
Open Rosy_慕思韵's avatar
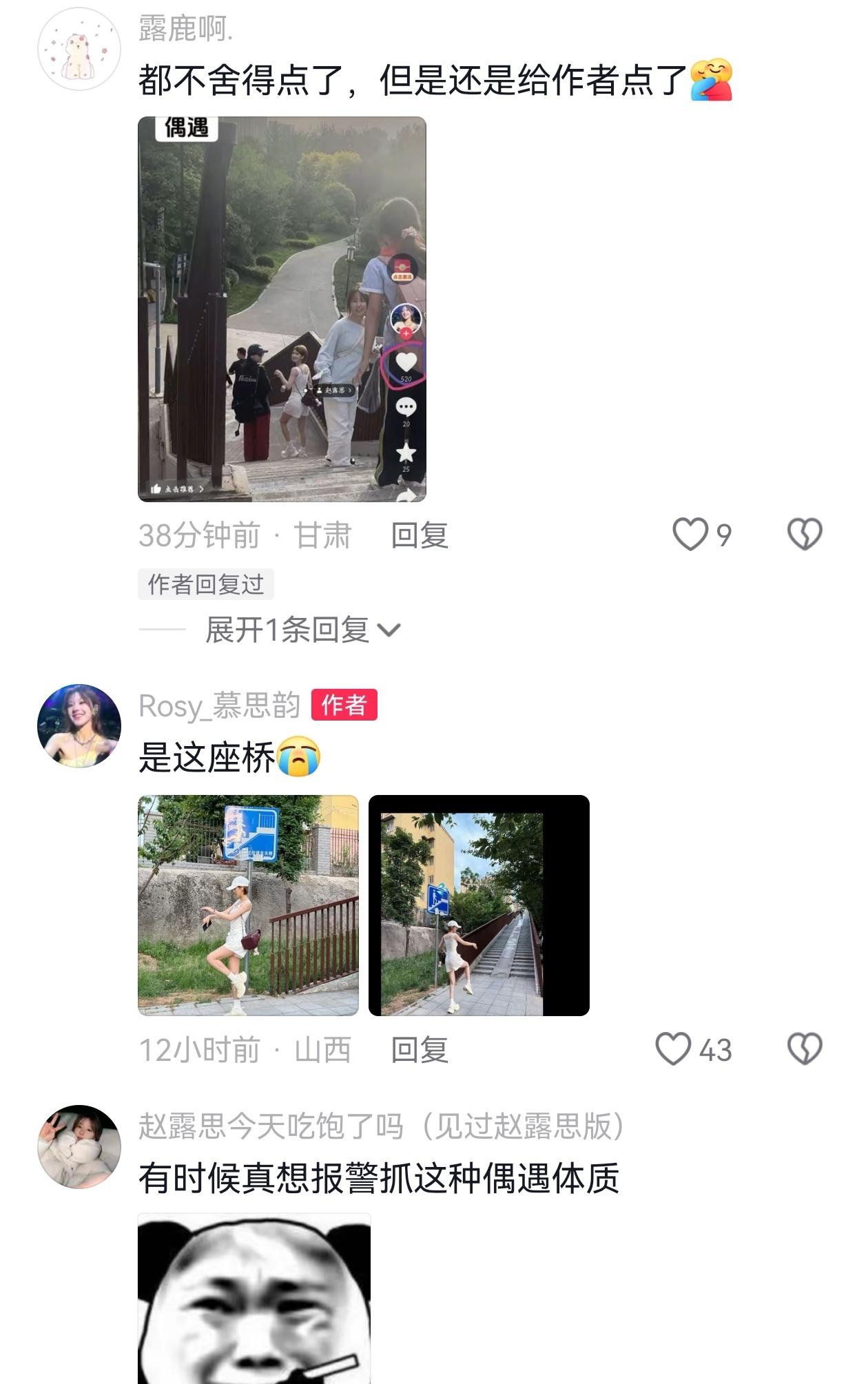coord(79,725)
